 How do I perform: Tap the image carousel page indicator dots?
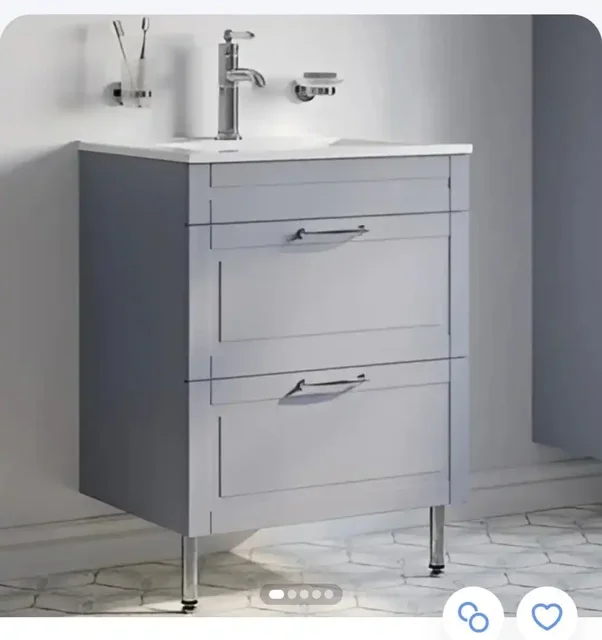point(301,594)
